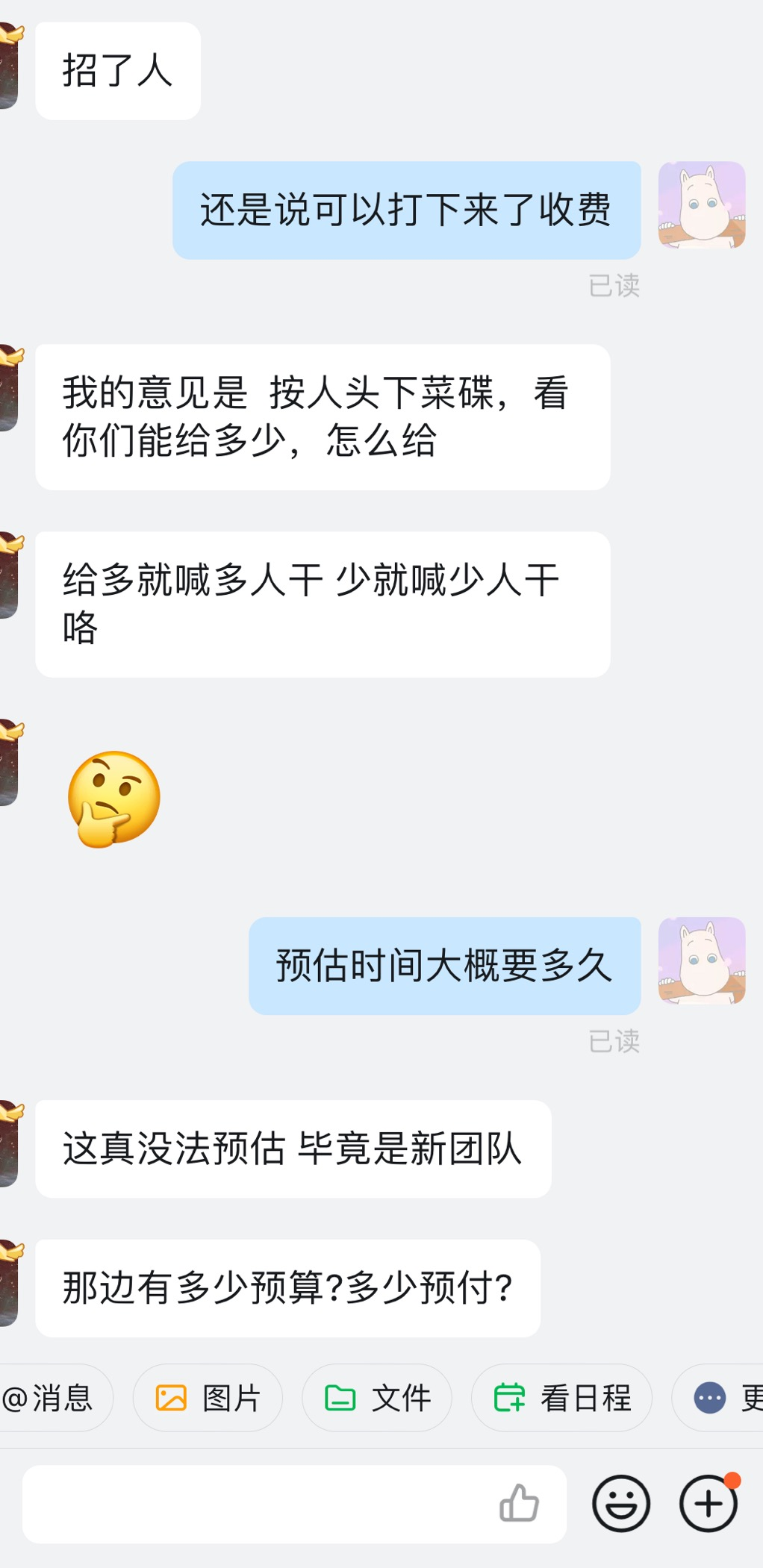
Task: Tap the thumbs-up icon in message box
Action: coord(519,1502)
